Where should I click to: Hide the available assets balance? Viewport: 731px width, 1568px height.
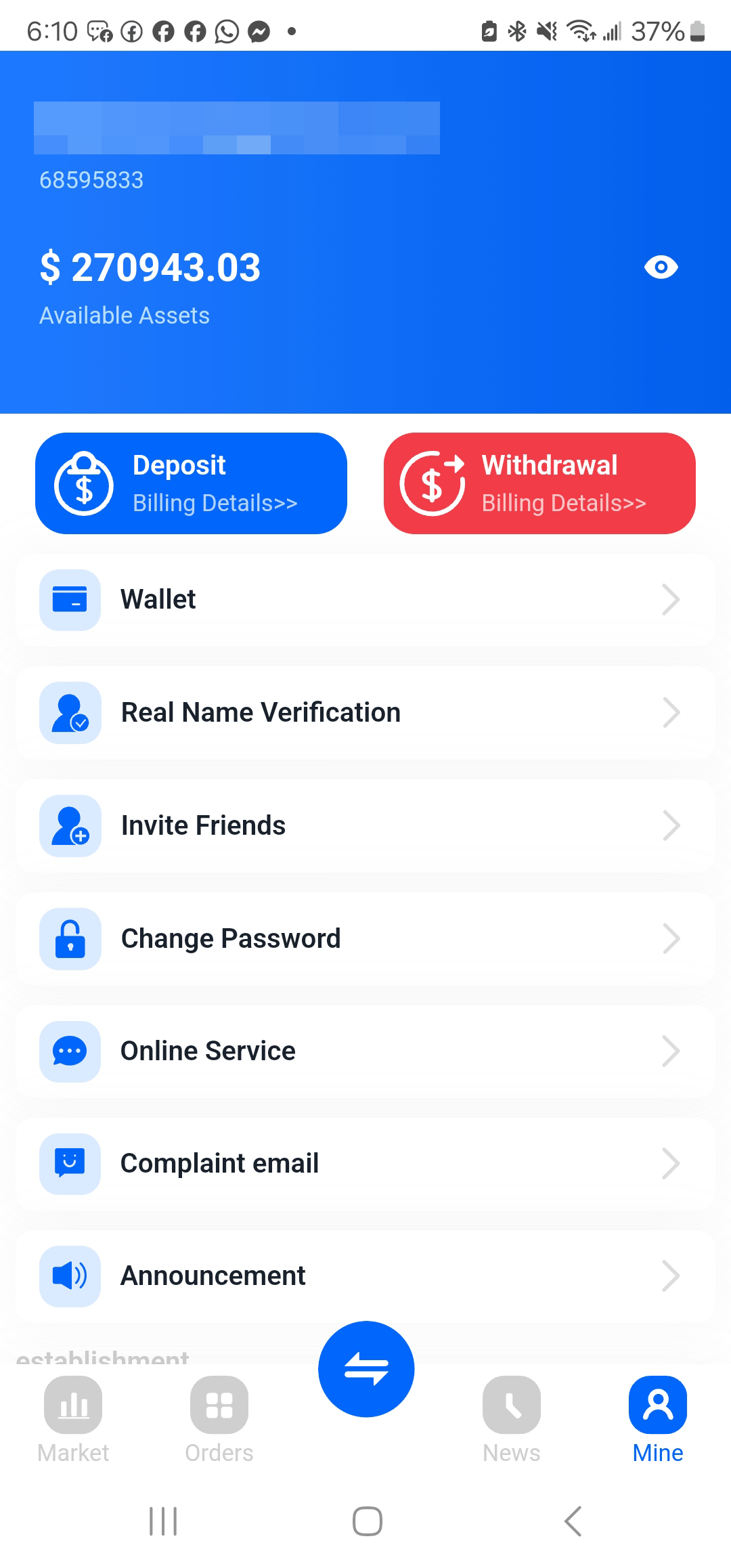[661, 267]
